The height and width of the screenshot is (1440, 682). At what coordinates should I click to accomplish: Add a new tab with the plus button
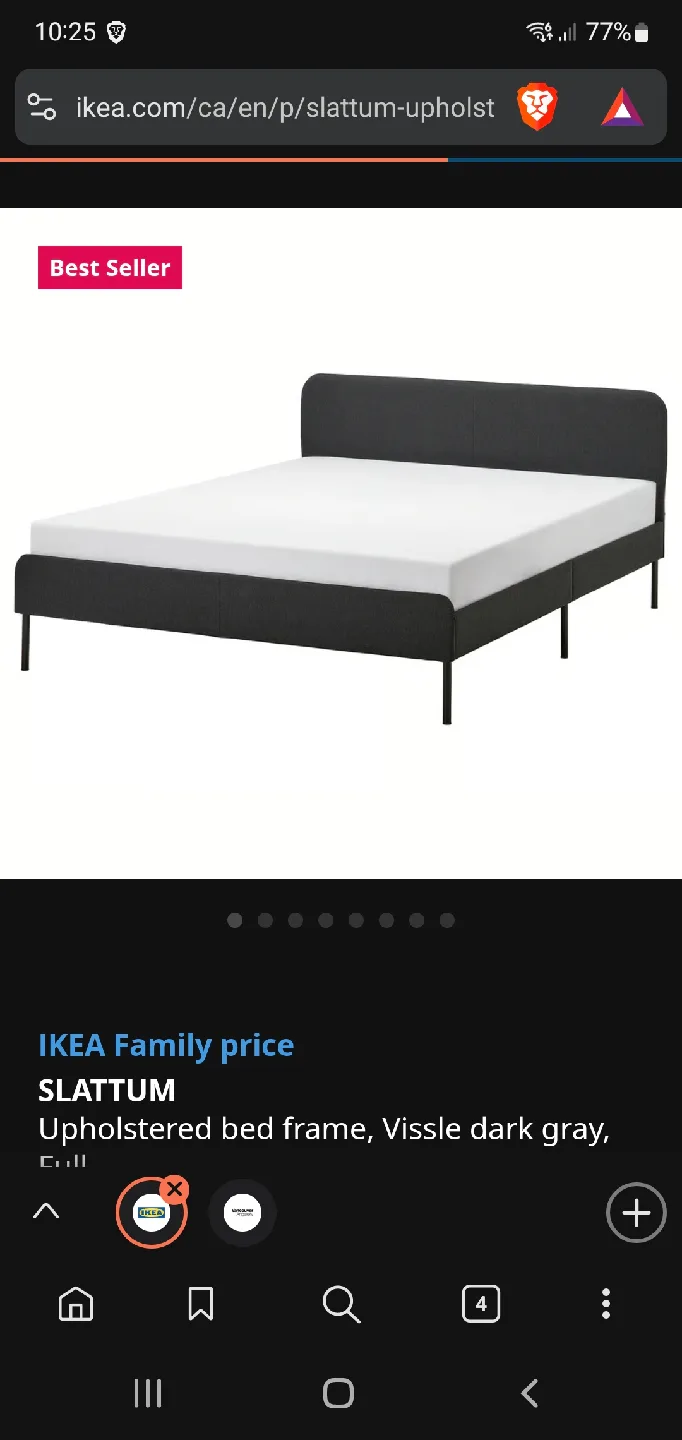(x=636, y=1213)
